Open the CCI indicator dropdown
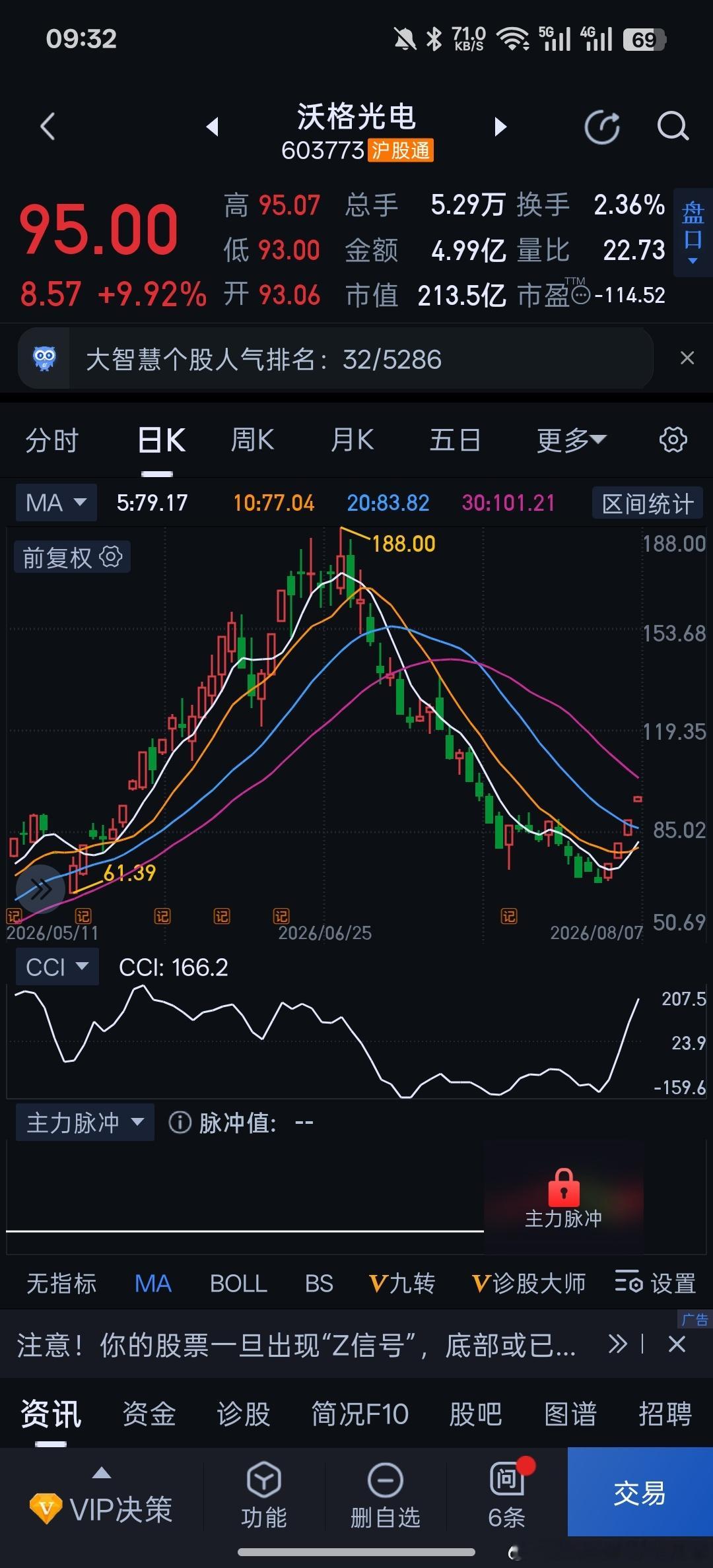The width and height of the screenshot is (713, 1568). (x=57, y=967)
